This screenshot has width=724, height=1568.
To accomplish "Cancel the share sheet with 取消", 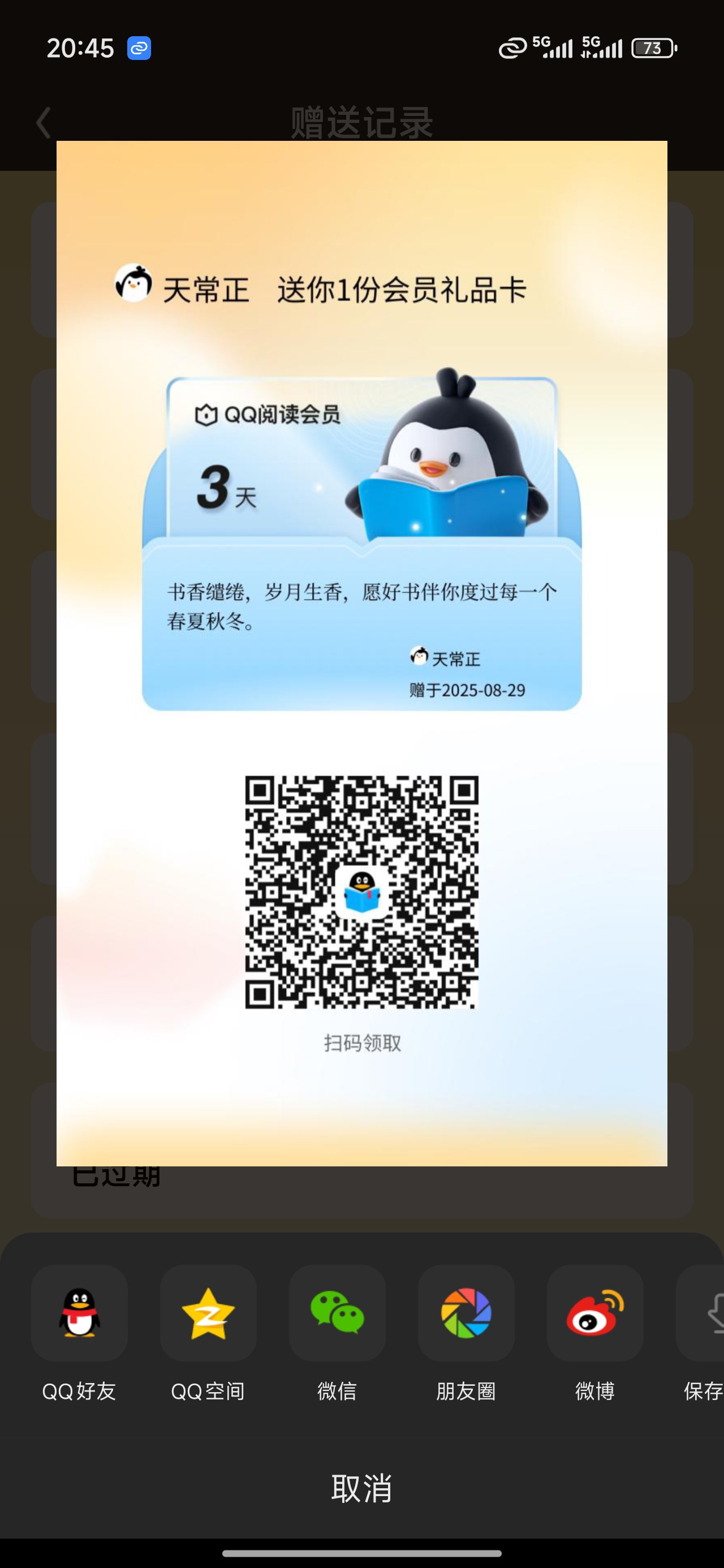I will (x=361, y=1488).
